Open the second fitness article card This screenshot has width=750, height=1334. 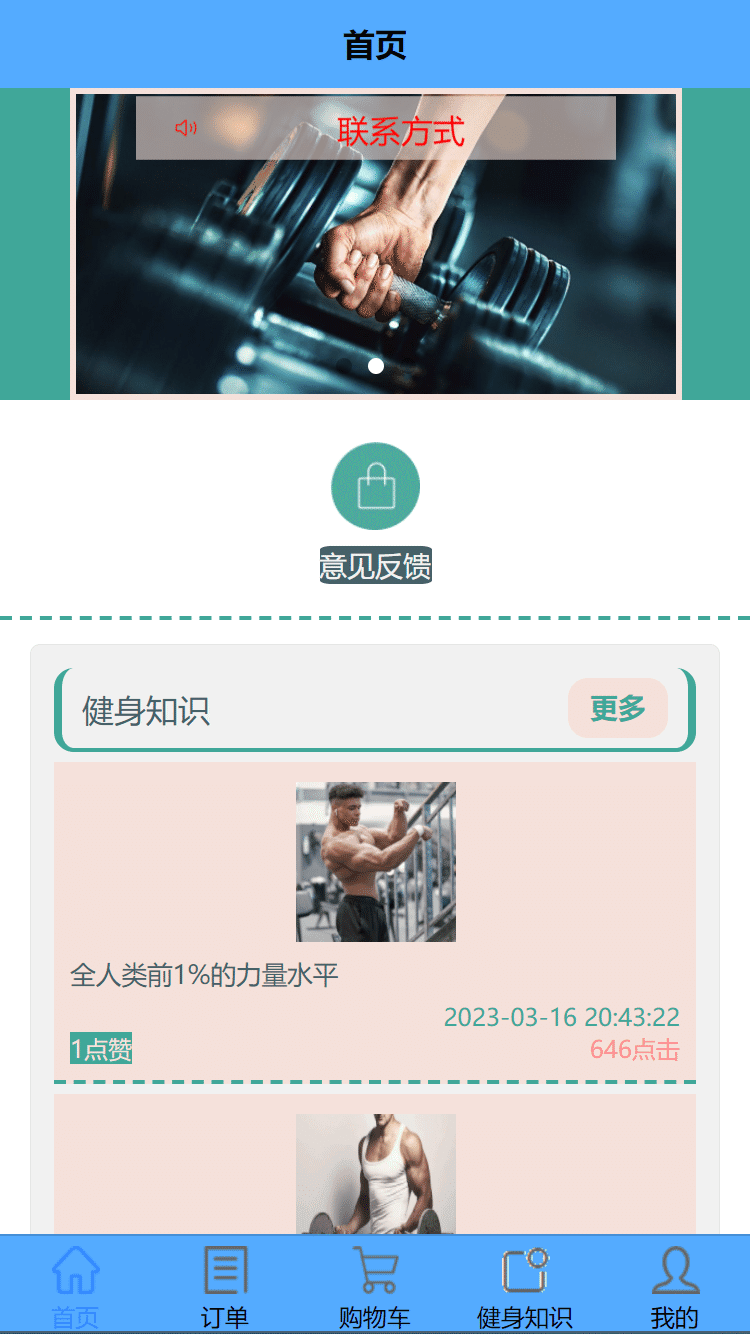point(375,1170)
